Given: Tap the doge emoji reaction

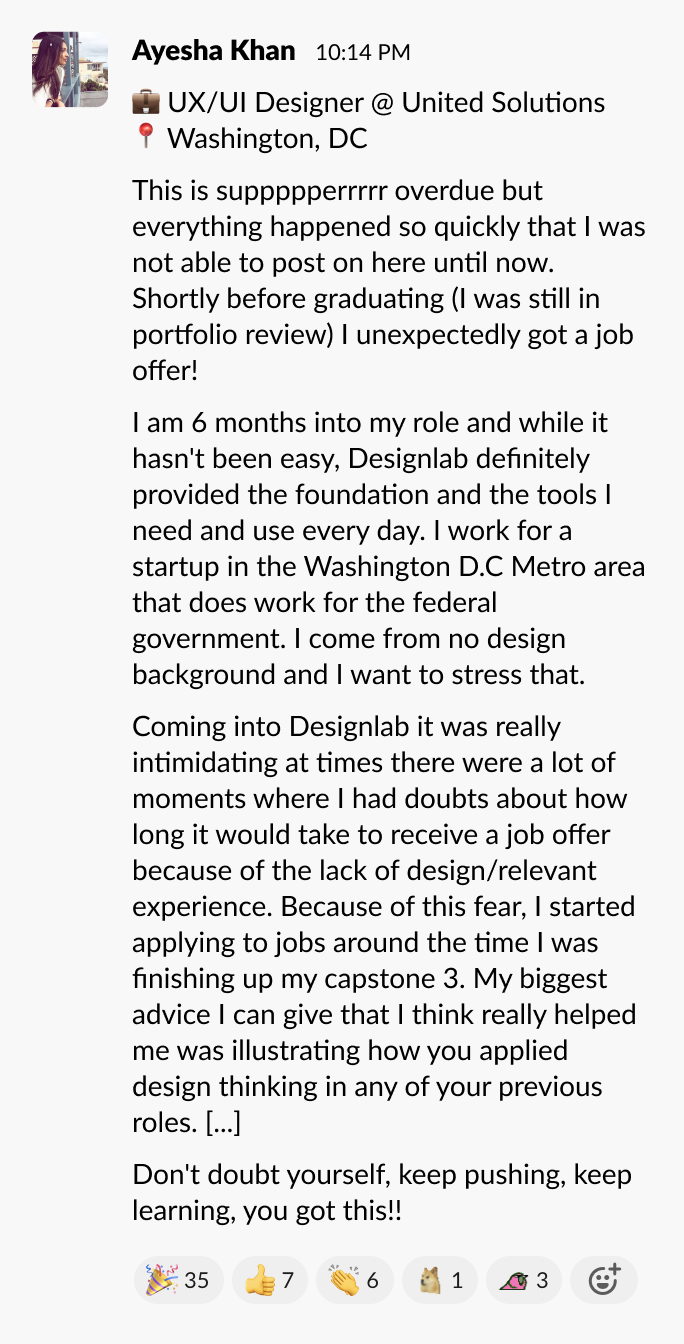Looking at the screenshot, I should [x=439, y=1280].
